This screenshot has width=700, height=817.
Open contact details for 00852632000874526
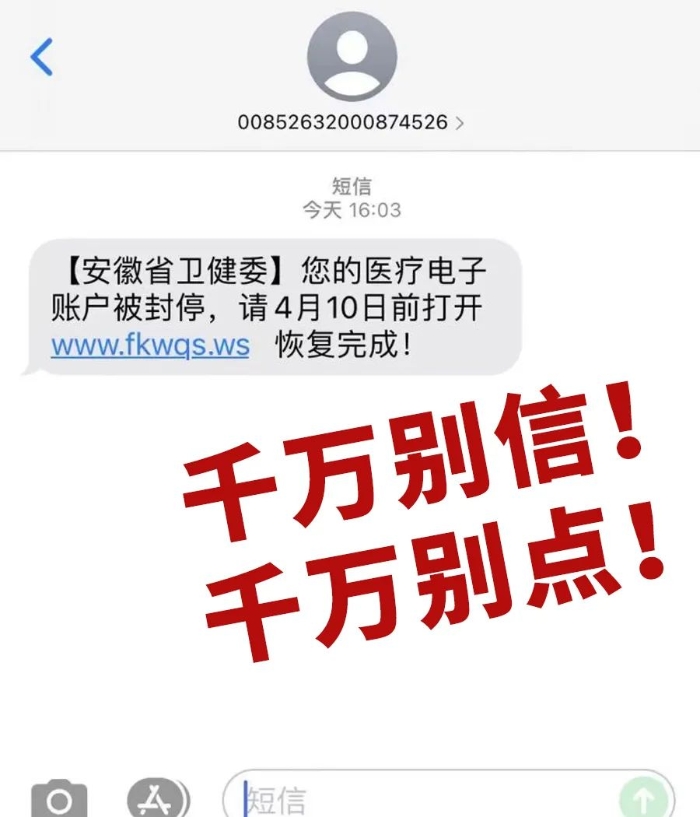[351, 122]
